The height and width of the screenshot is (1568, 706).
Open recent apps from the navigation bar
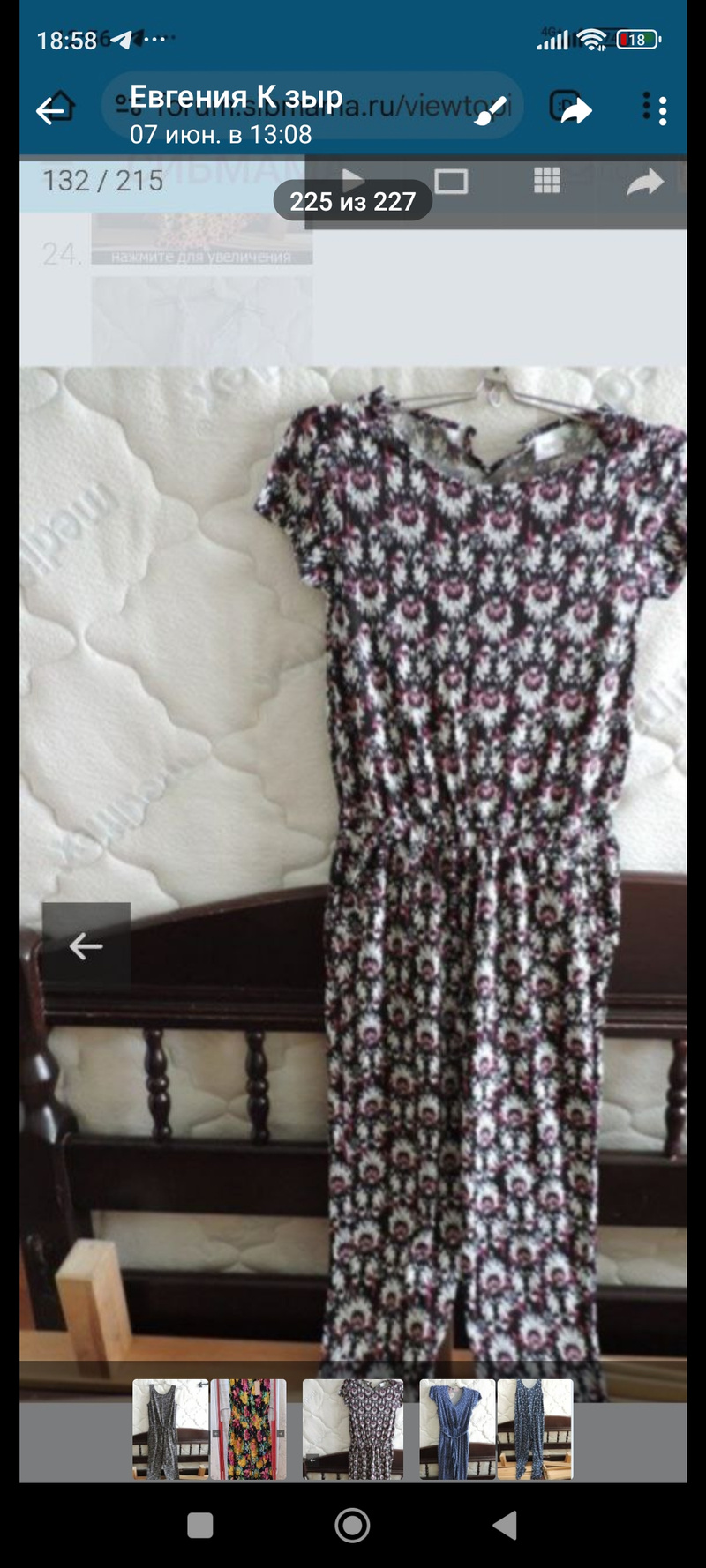200,1525
